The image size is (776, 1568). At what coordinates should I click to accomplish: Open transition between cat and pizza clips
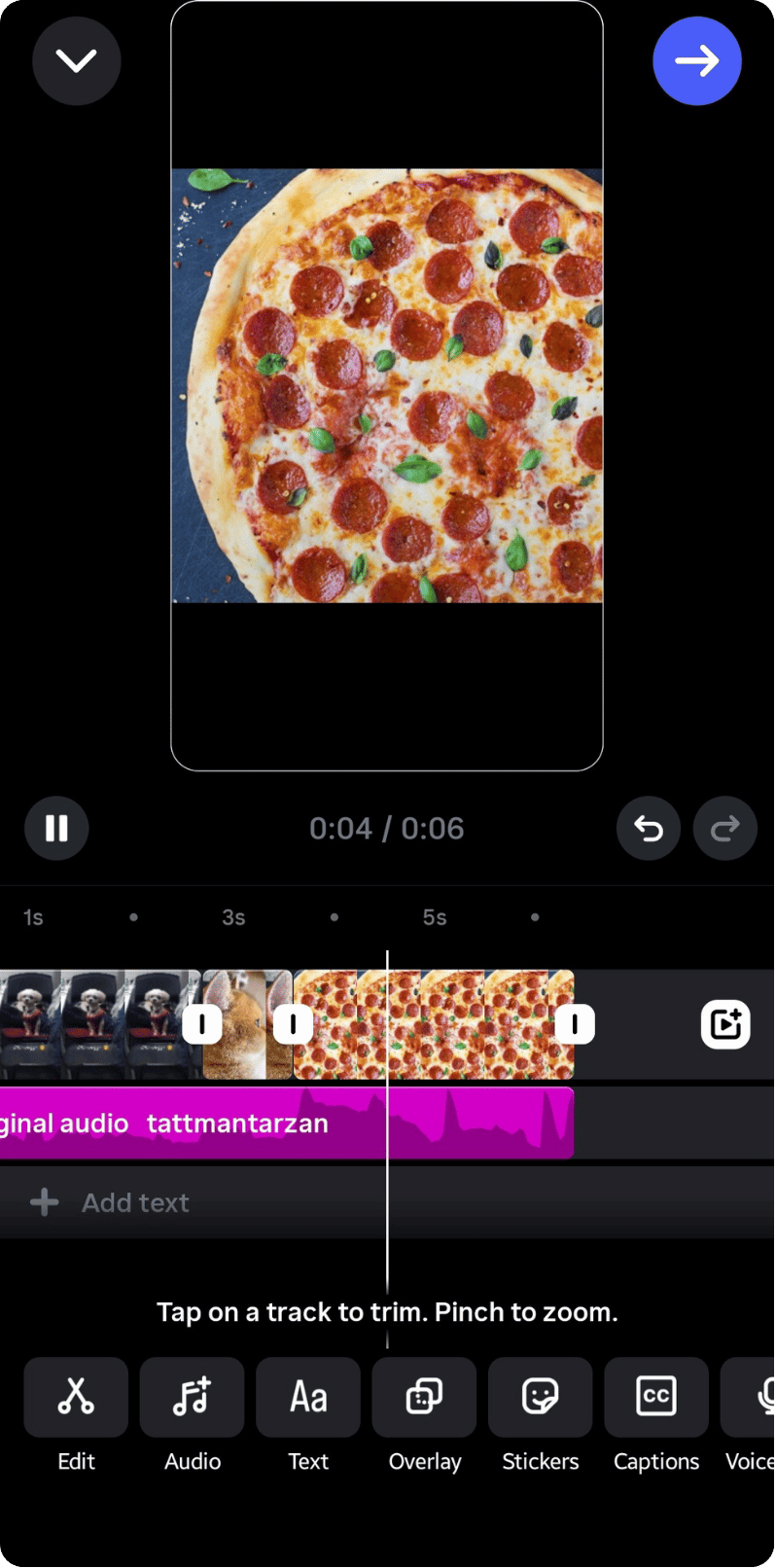tap(293, 1023)
